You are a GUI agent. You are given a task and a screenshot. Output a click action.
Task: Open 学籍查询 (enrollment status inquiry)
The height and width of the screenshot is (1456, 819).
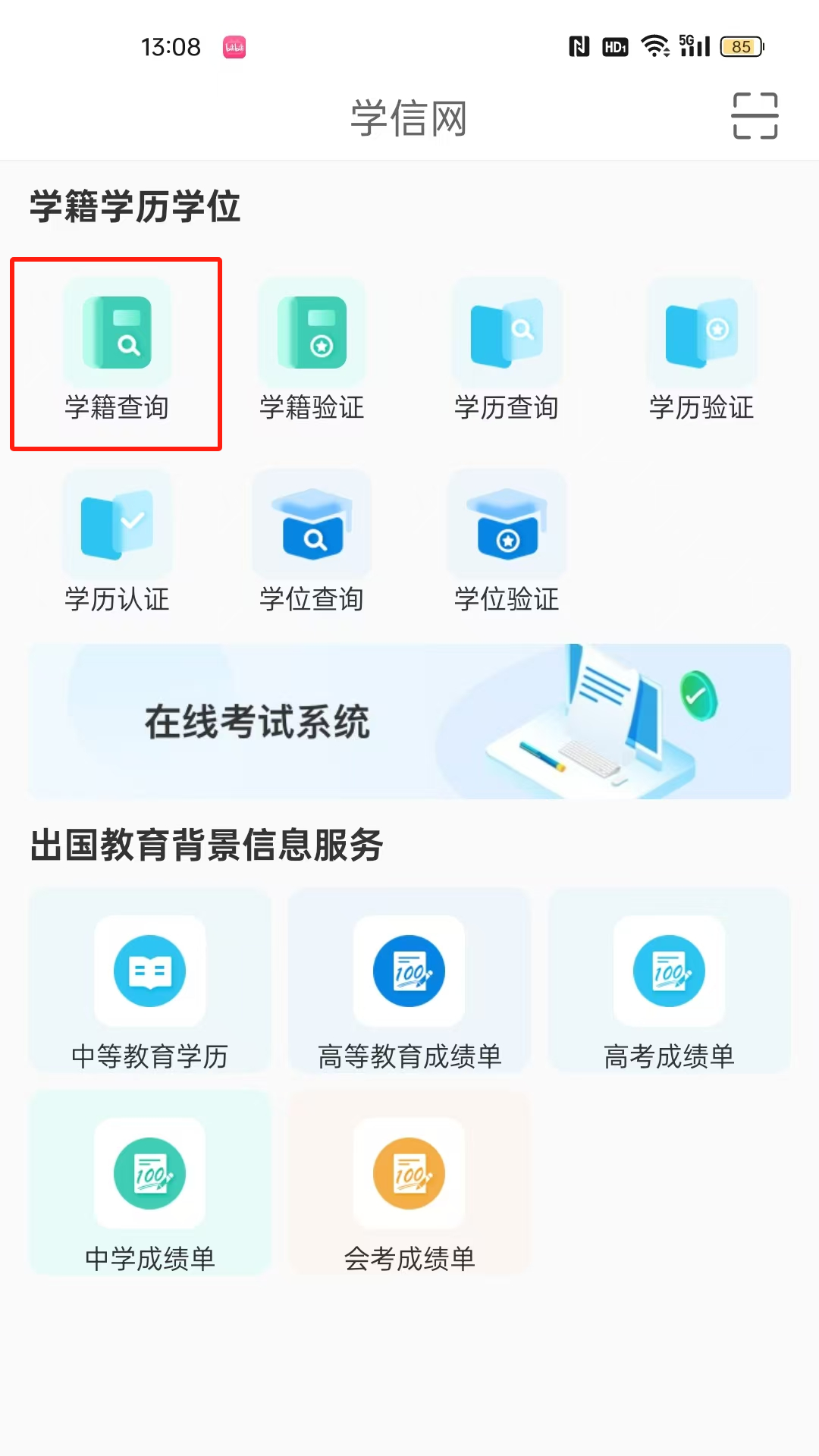[x=117, y=353]
